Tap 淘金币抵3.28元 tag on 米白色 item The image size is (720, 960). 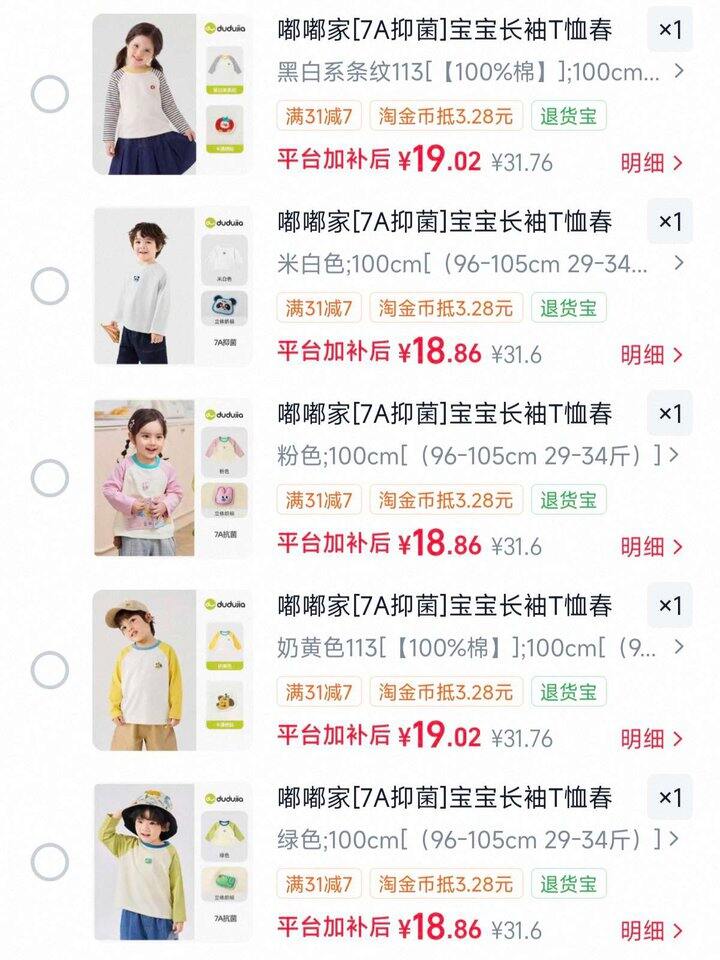coord(446,308)
